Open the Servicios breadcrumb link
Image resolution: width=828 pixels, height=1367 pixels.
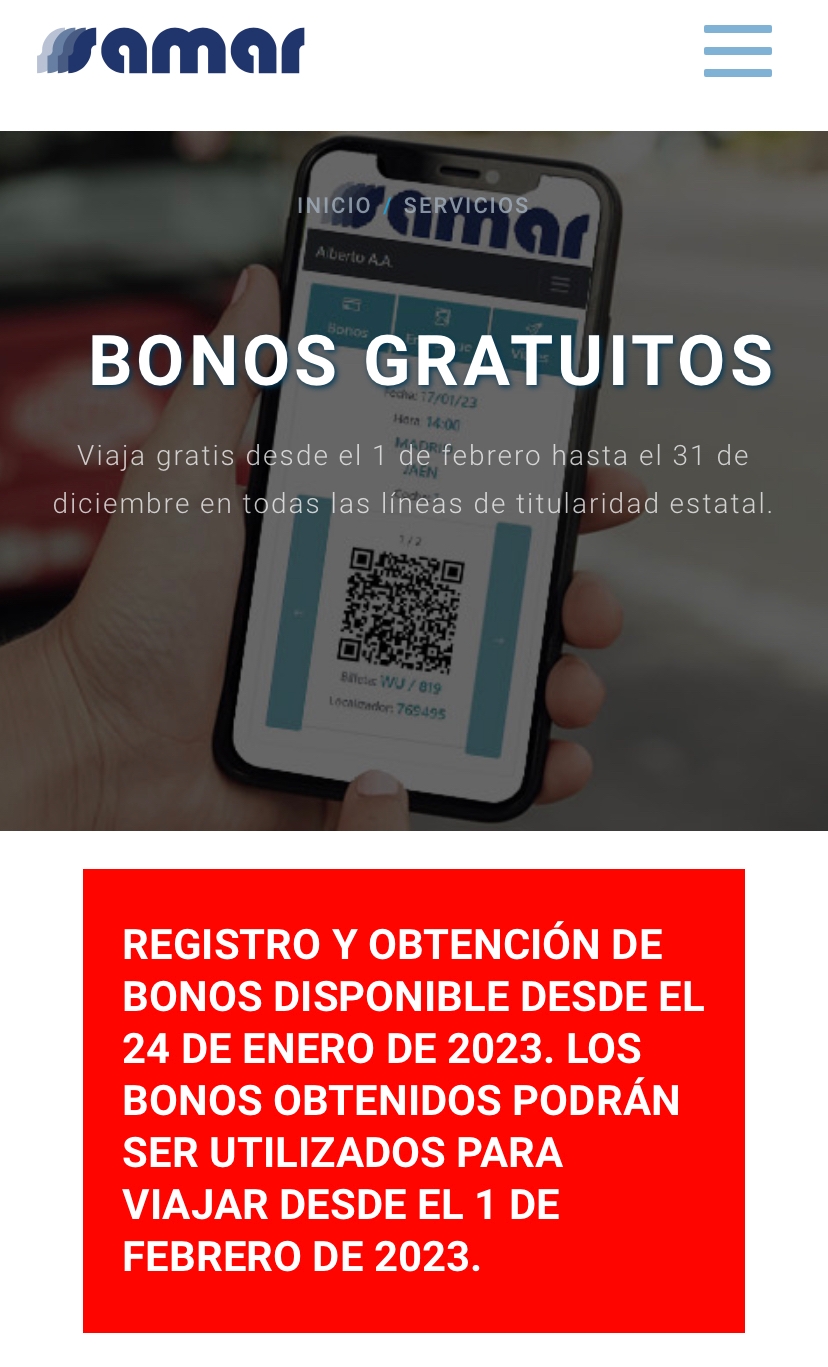[x=466, y=205]
